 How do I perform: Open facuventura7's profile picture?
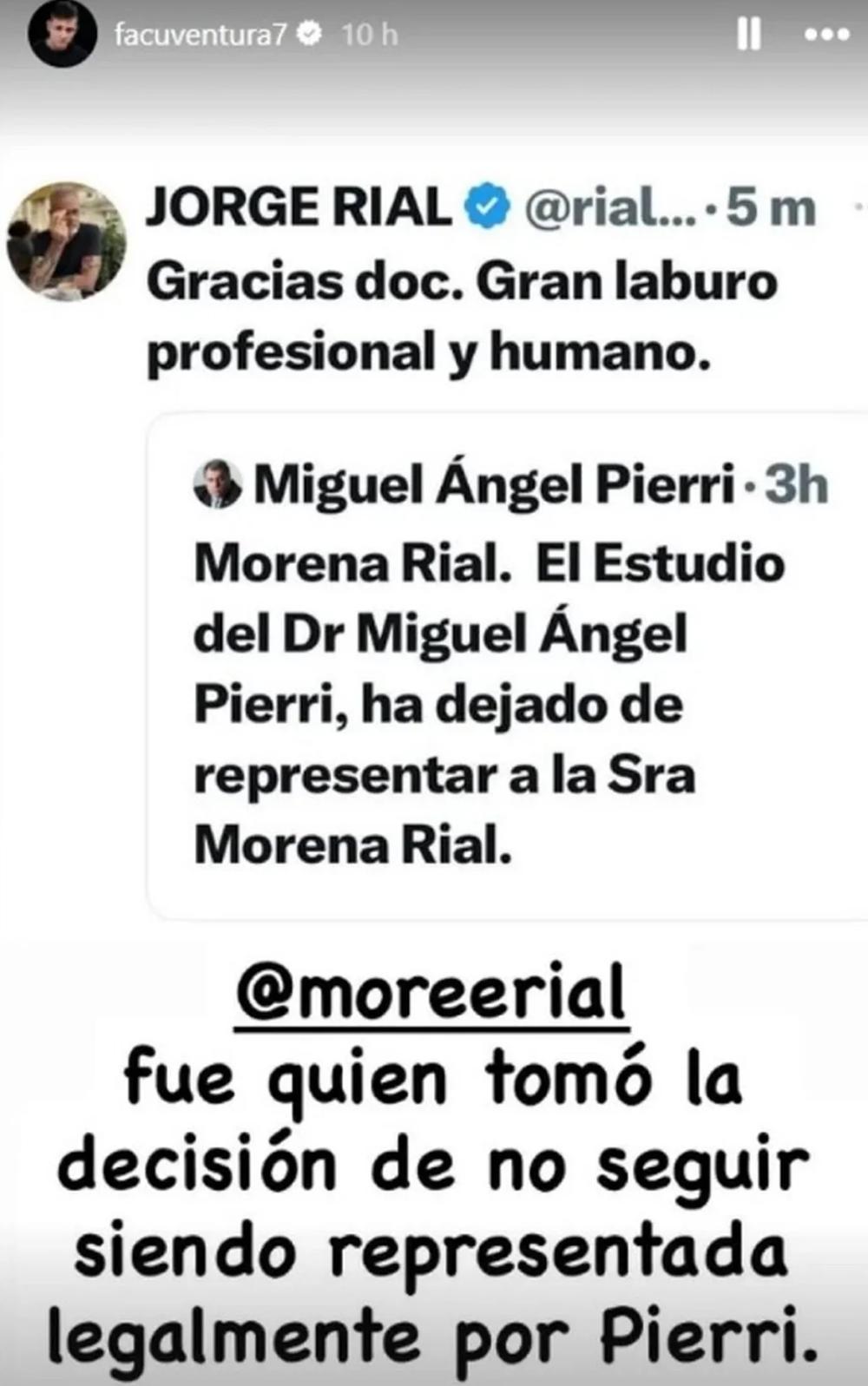(62, 36)
